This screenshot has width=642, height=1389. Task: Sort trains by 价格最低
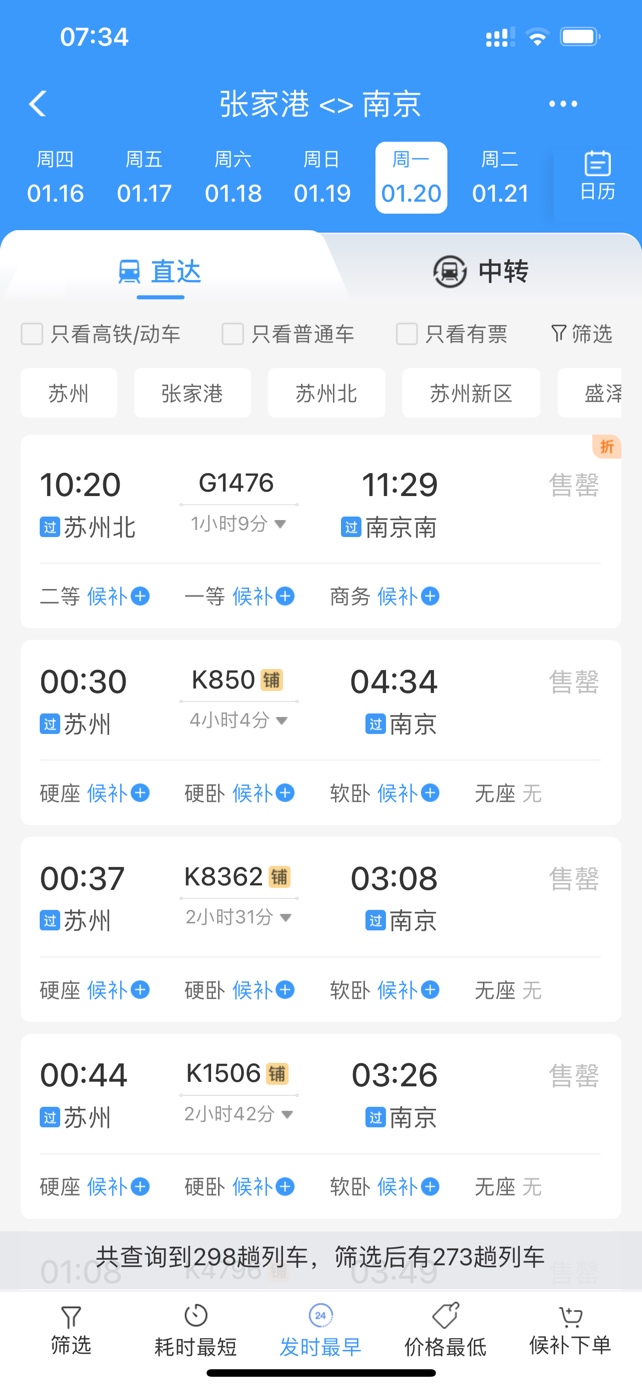(445, 1331)
